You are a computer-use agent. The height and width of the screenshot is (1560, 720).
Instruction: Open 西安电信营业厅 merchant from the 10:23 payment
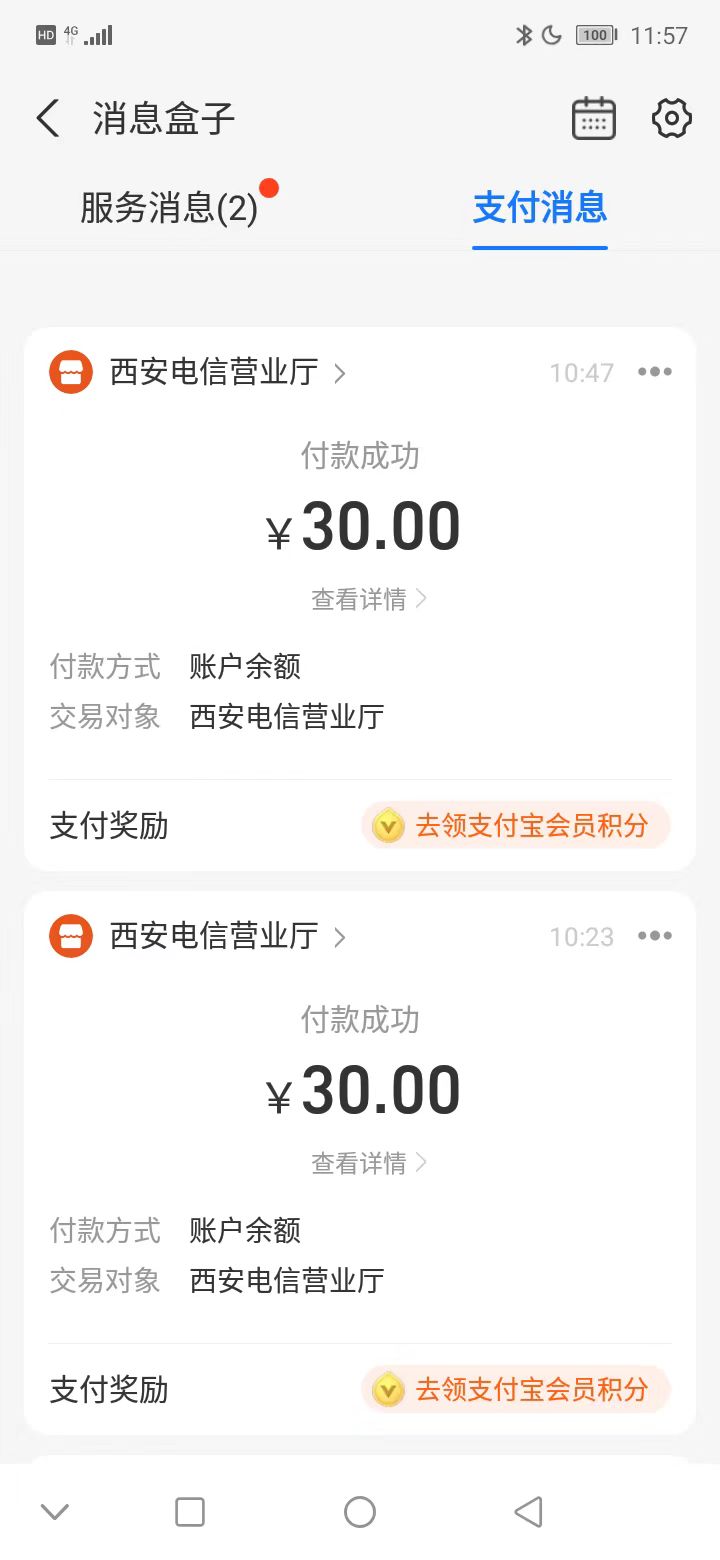coord(214,937)
